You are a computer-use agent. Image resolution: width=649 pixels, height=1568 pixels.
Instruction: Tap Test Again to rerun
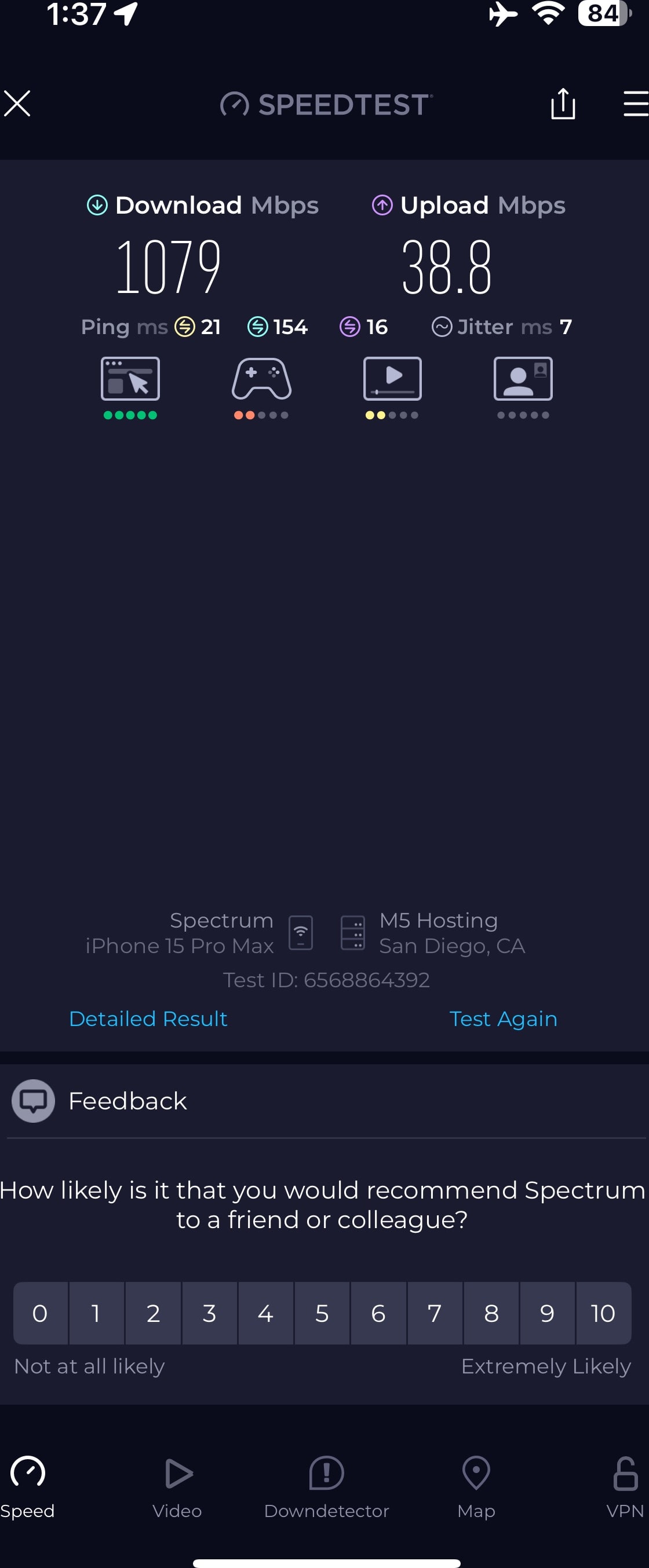tap(503, 1019)
